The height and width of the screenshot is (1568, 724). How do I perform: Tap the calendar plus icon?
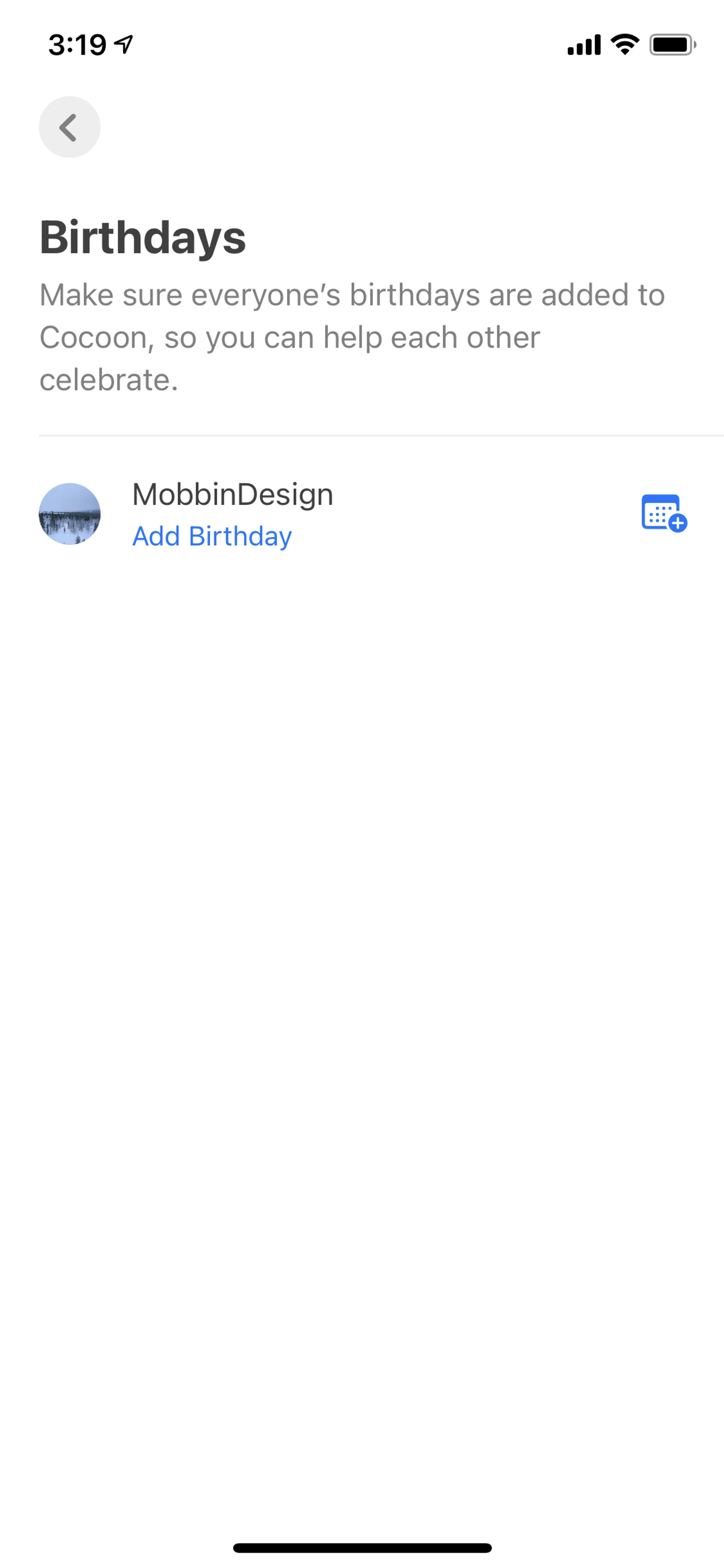click(x=663, y=513)
